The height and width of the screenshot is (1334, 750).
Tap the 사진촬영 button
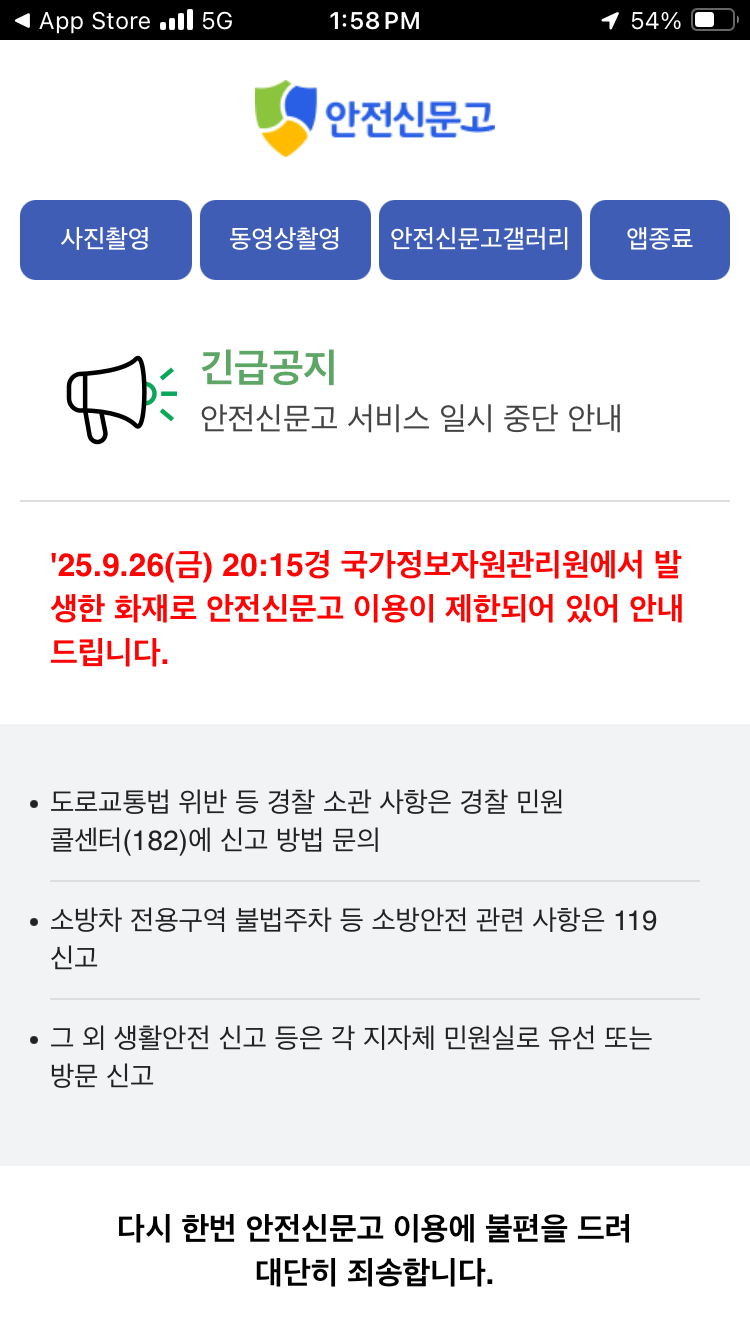(x=105, y=240)
